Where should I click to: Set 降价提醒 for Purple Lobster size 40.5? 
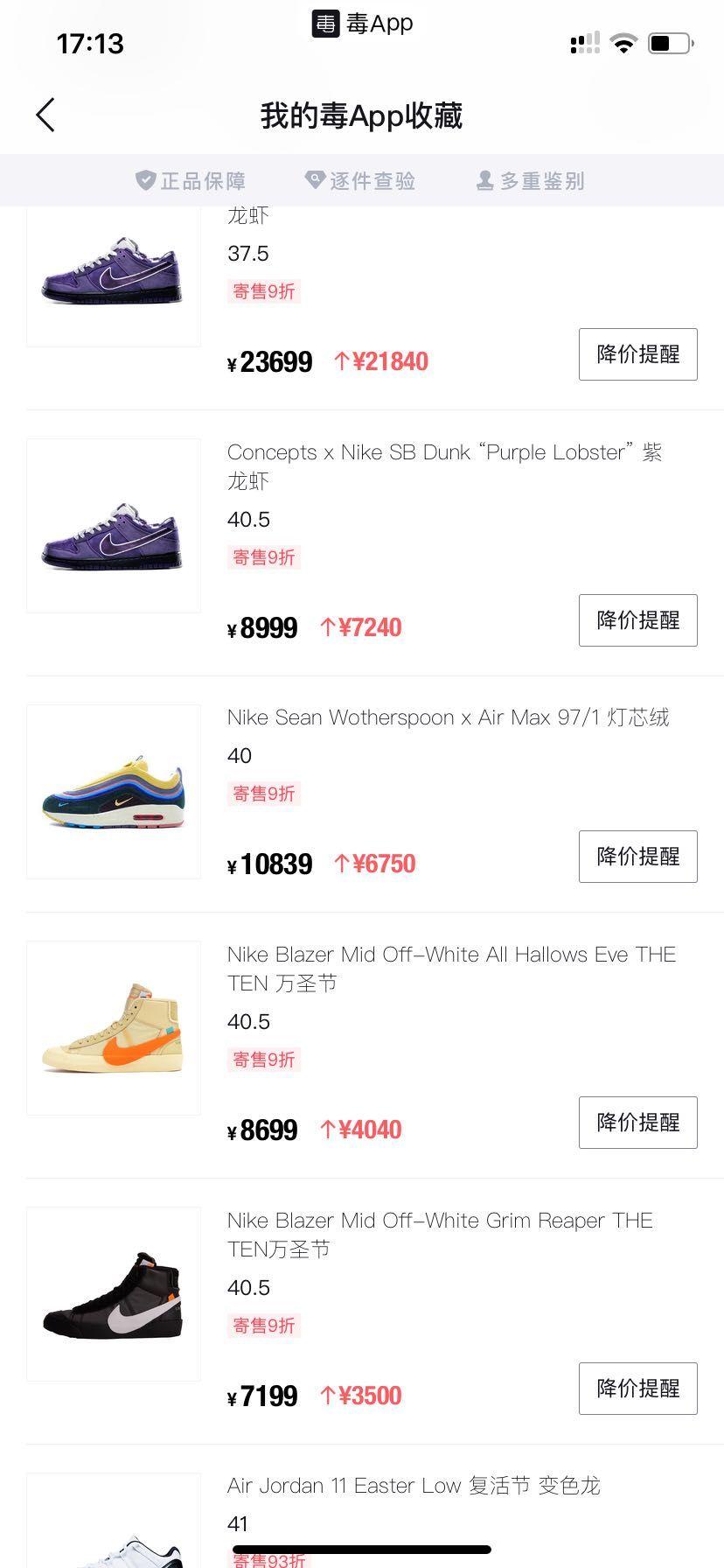(637, 620)
